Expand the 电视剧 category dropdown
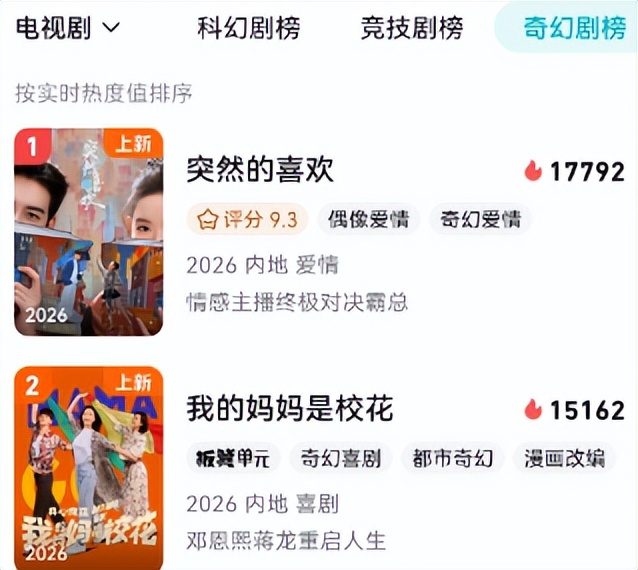This screenshot has width=638, height=570. [68, 28]
